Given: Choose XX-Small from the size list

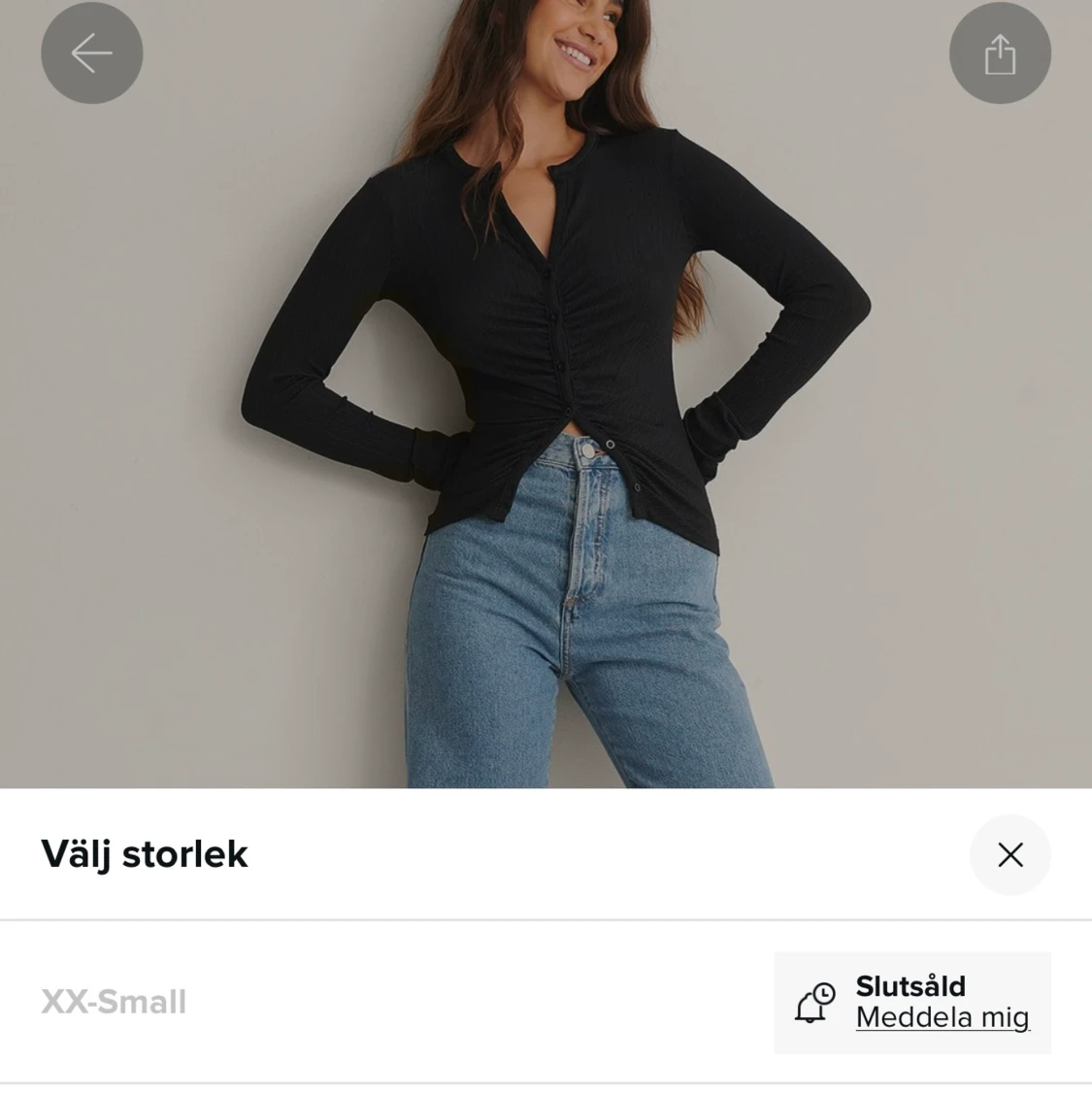Looking at the screenshot, I should (113, 1002).
